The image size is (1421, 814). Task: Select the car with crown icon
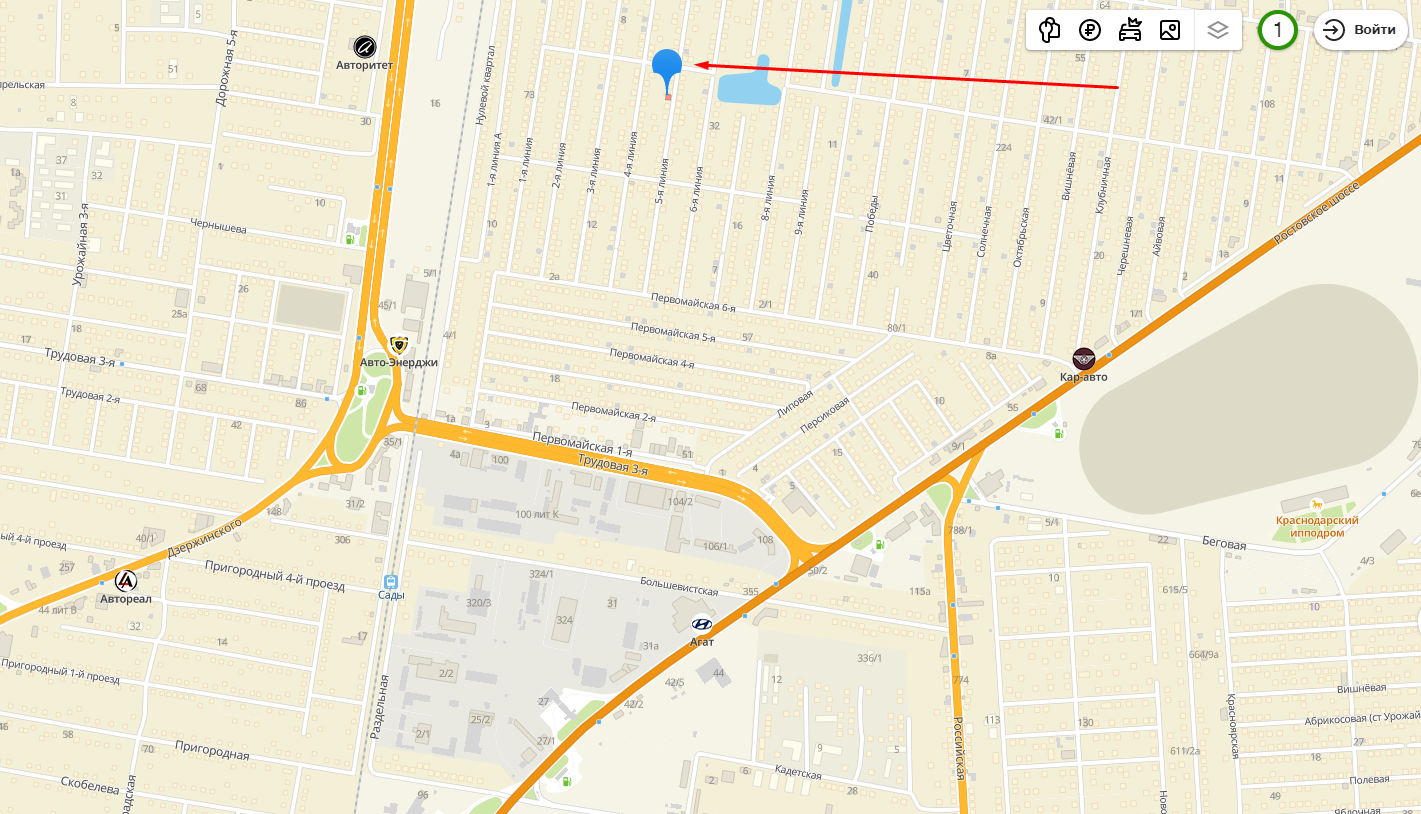[1130, 30]
